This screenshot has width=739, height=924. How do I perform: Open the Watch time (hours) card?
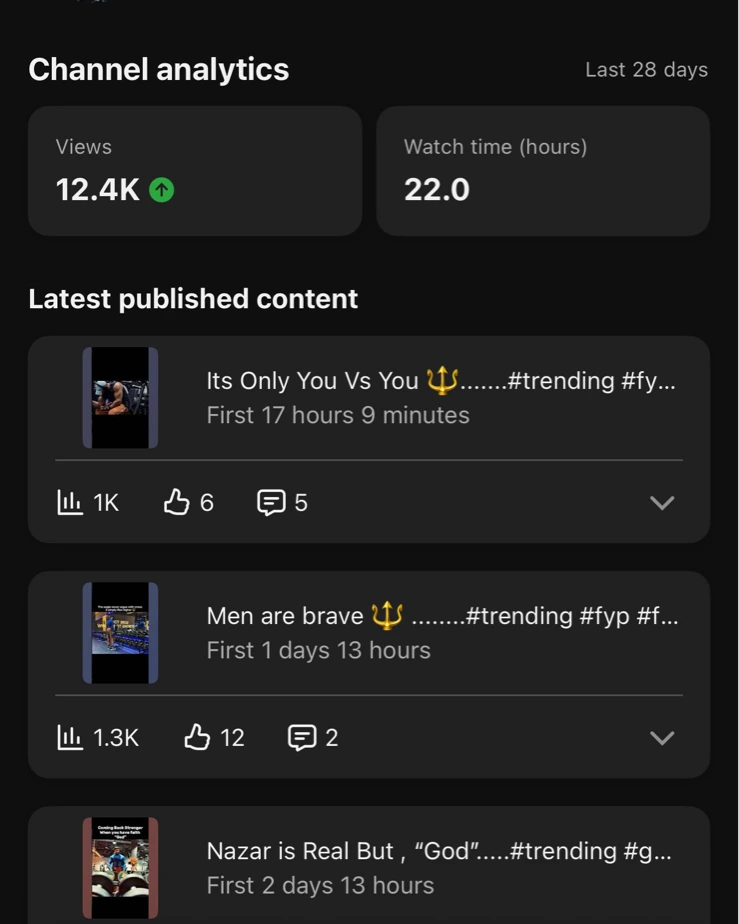(x=543, y=171)
